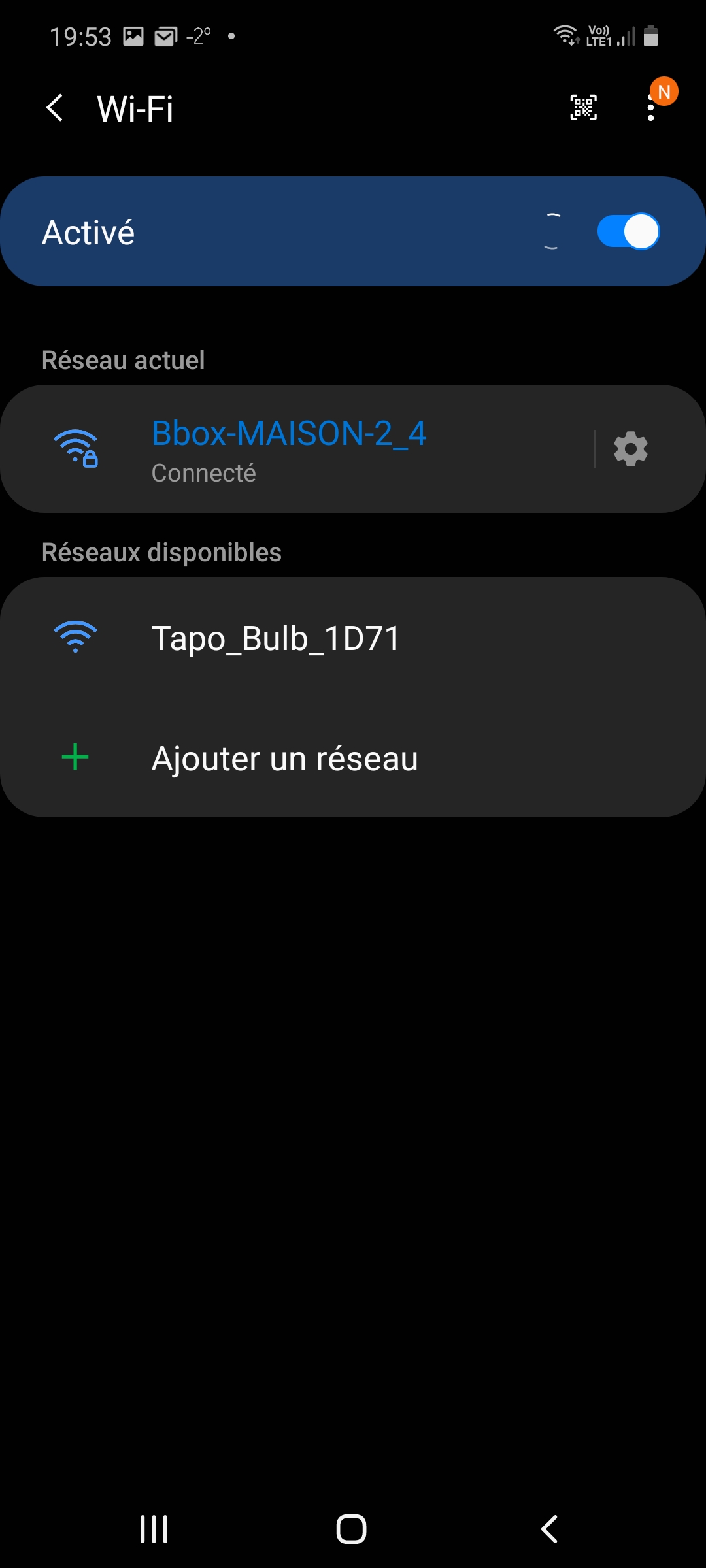706x1568 pixels.
Task: Turn off the Wi-Fi switch
Action: [628, 232]
